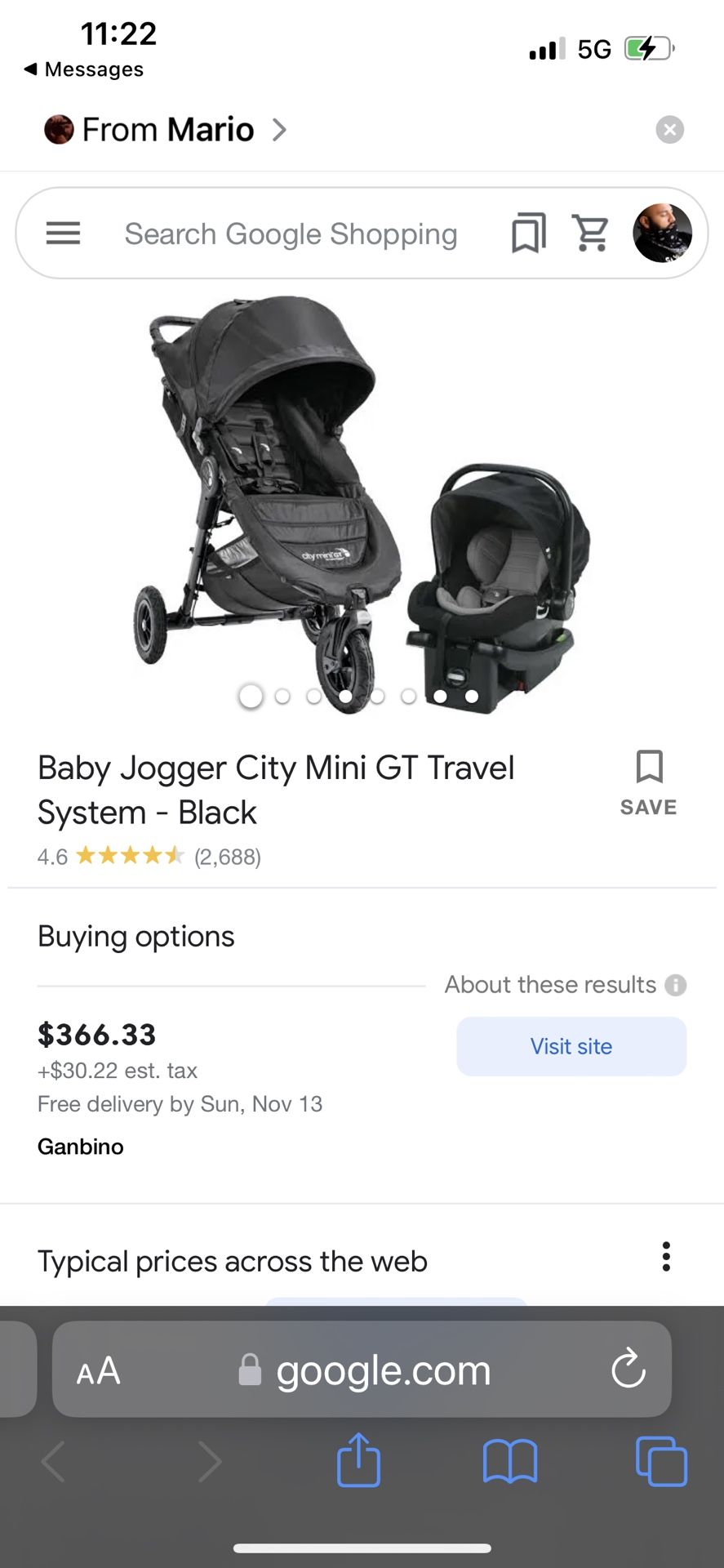The width and height of the screenshot is (724, 1568).
Task: Reload the google.com page
Action: (x=629, y=1370)
